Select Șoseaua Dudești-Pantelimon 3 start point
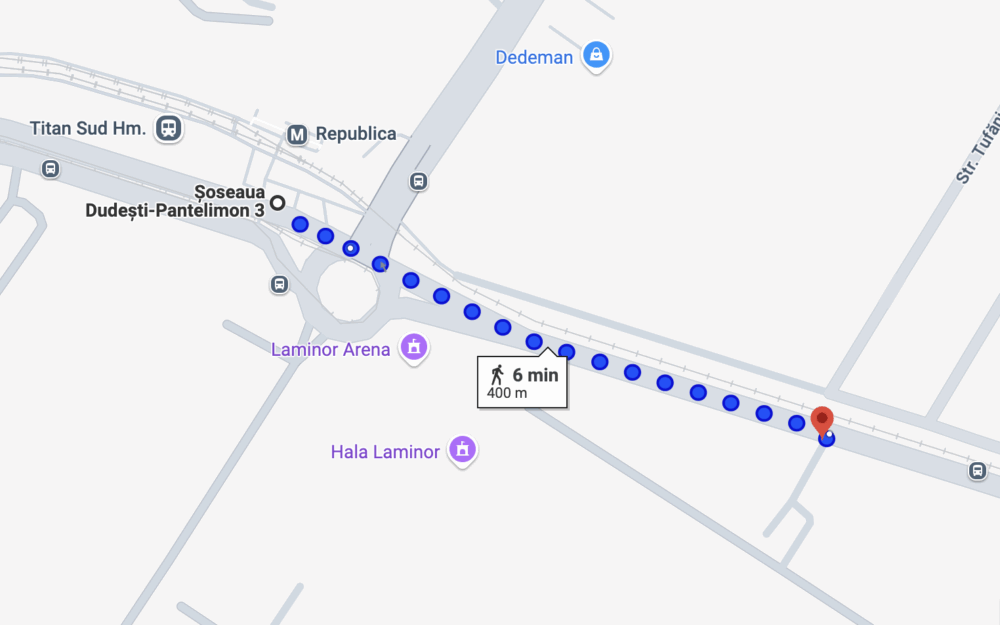The width and height of the screenshot is (1000, 625). 278,202
